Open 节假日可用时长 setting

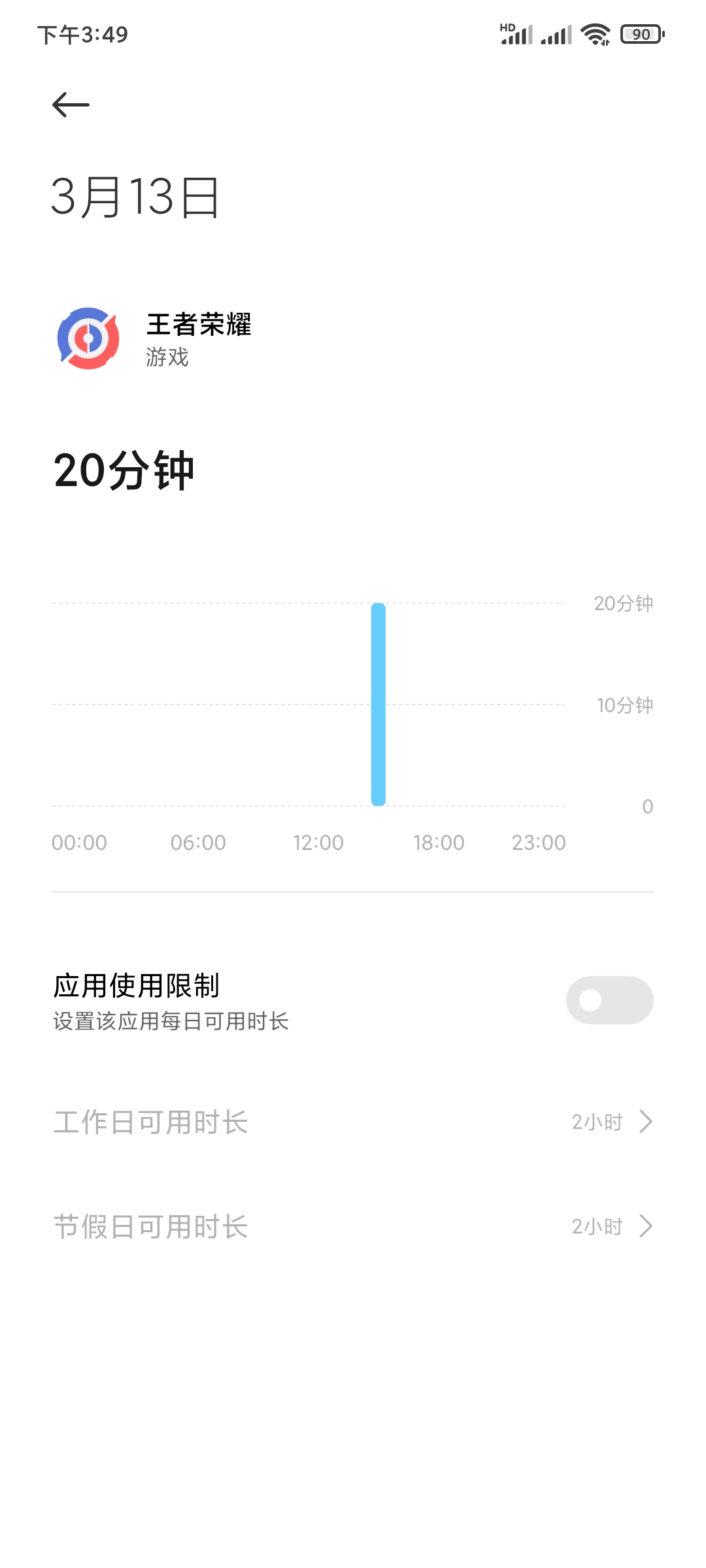[353, 1226]
